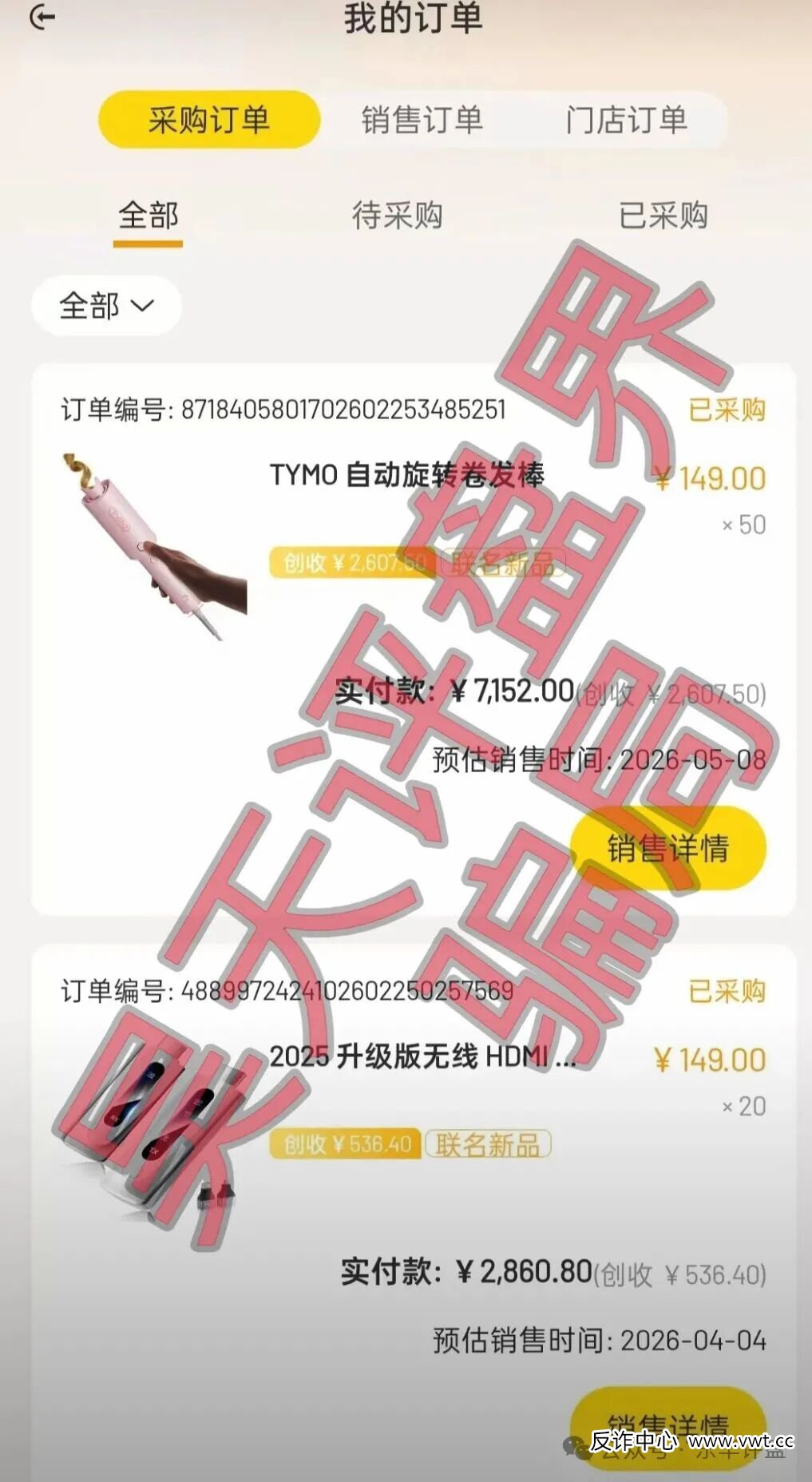Keep 采购订单 tab selected
This screenshot has height=1482, width=812.
pos(209,120)
